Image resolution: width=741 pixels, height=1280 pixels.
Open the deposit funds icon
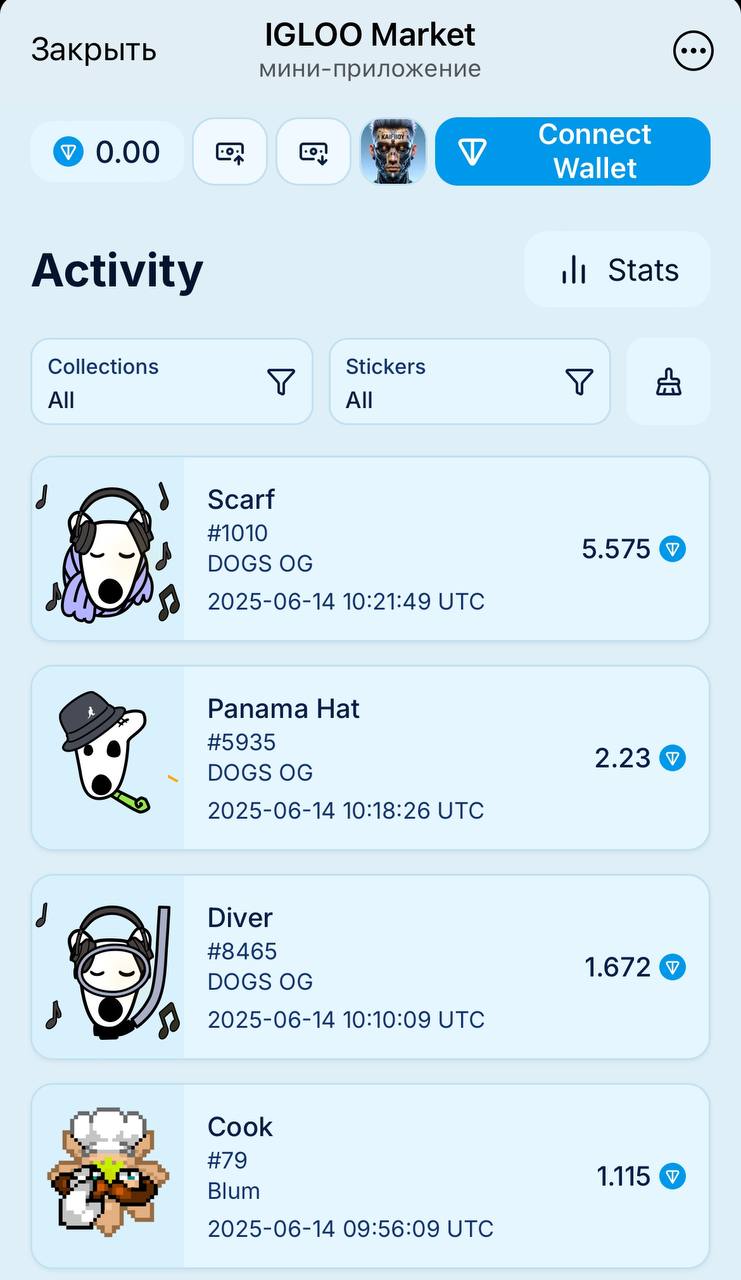coord(230,152)
